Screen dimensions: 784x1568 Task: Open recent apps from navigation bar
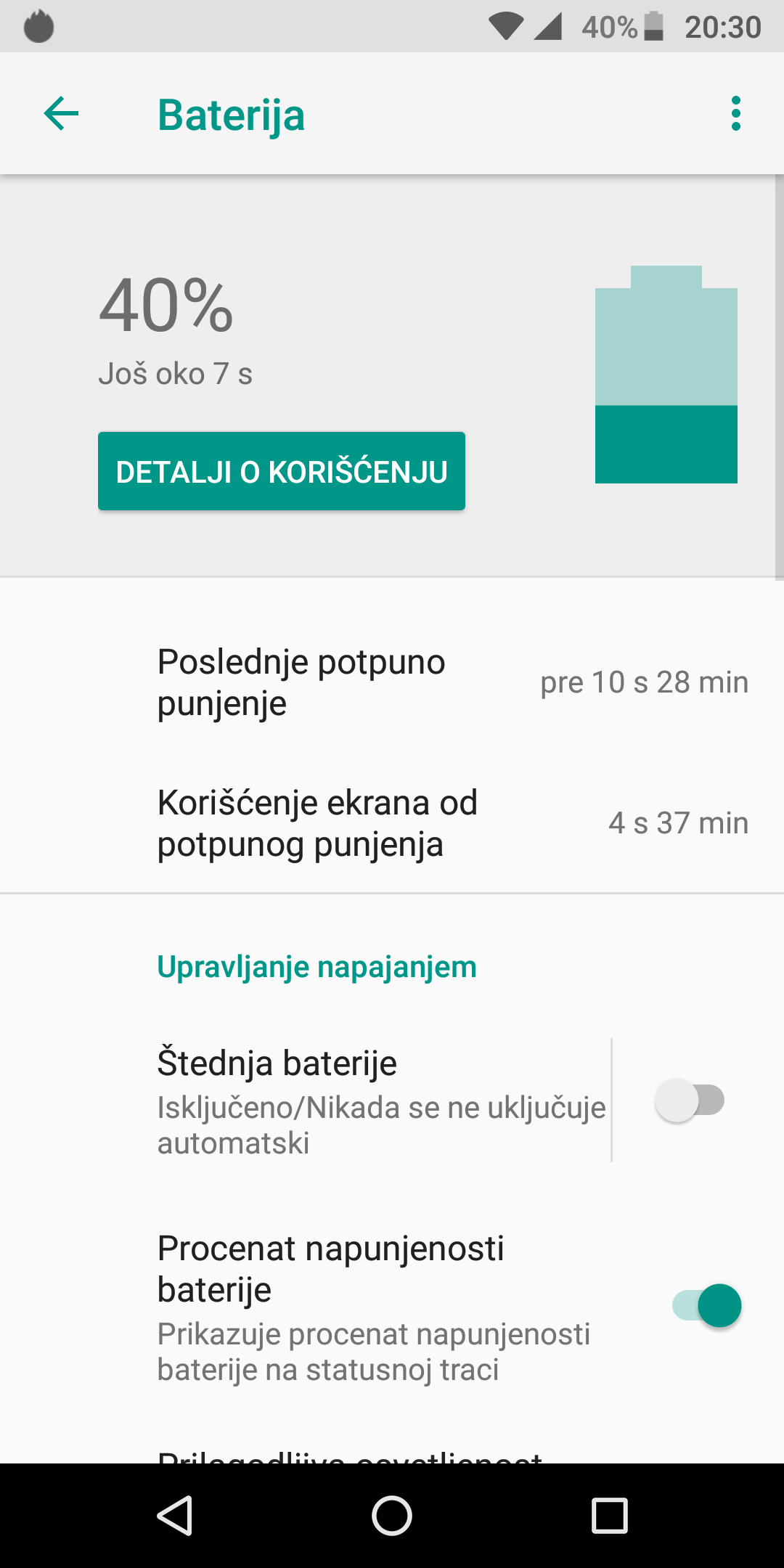click(610, 1516)
